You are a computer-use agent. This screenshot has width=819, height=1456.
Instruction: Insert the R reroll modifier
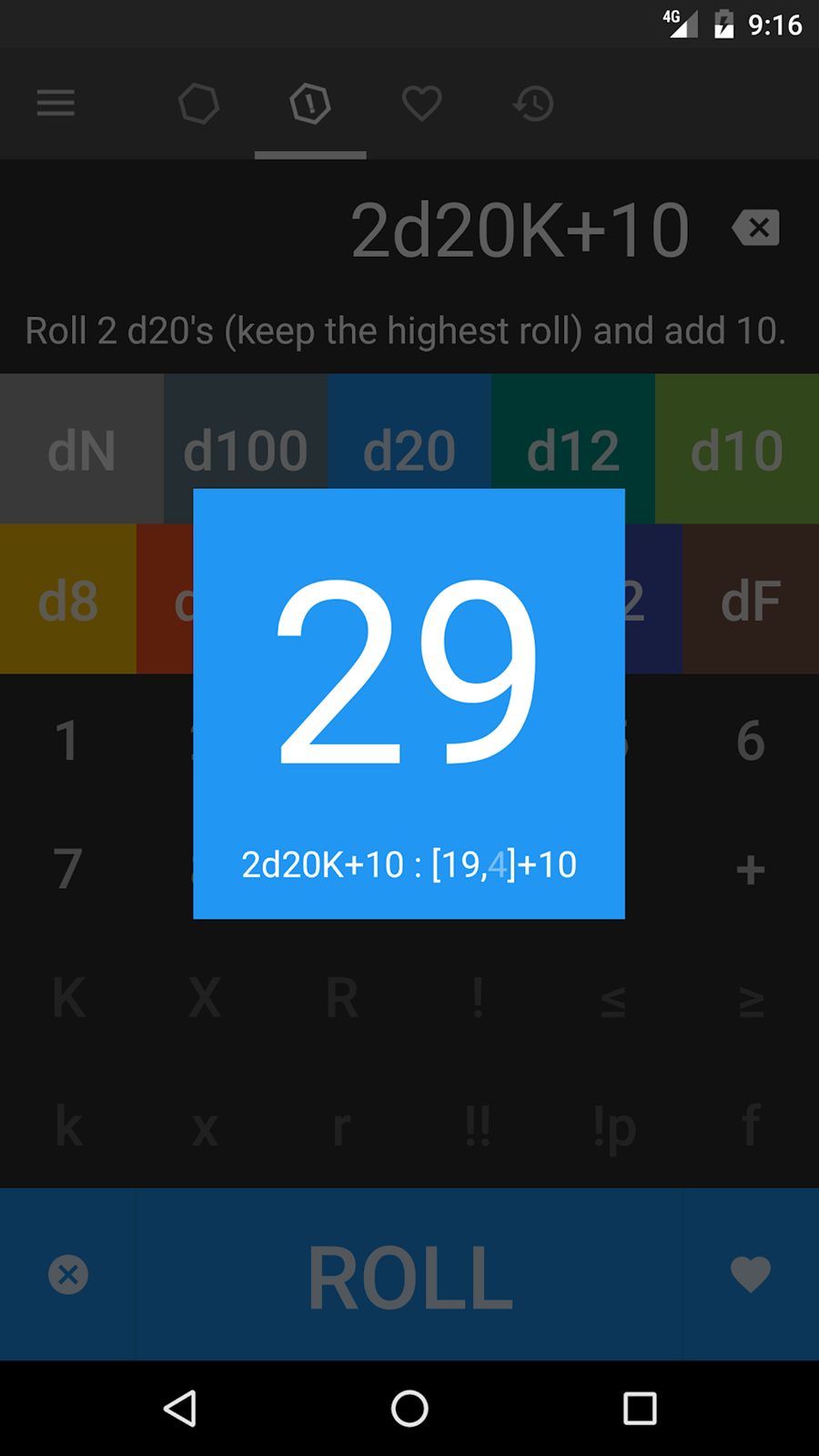(x=341, y=998)
